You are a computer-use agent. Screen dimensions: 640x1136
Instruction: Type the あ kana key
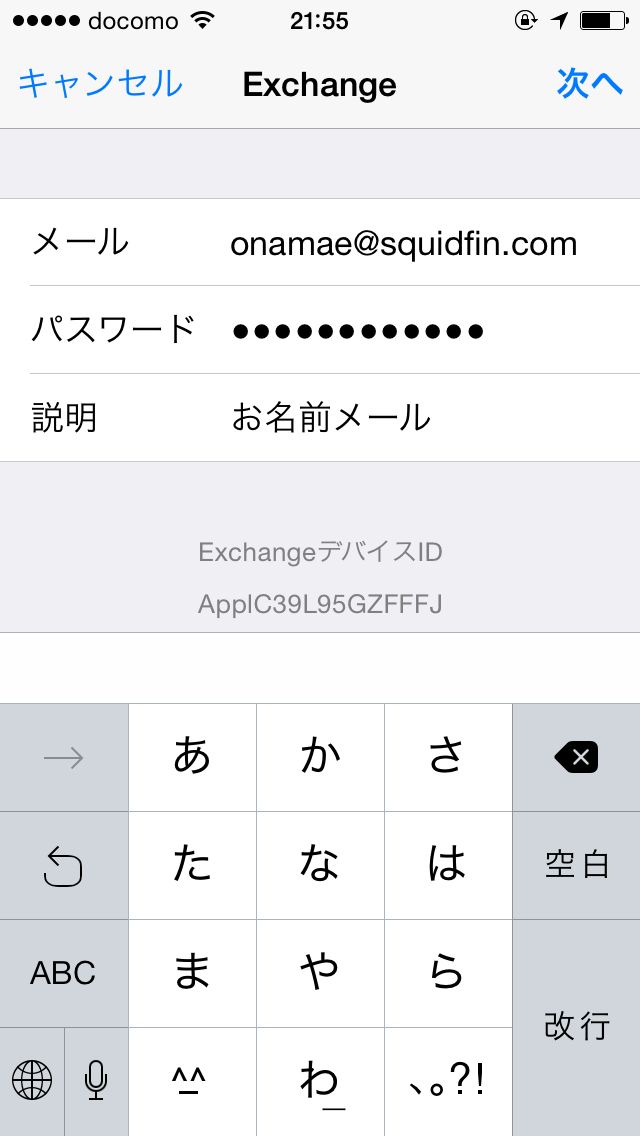[192, 758]
